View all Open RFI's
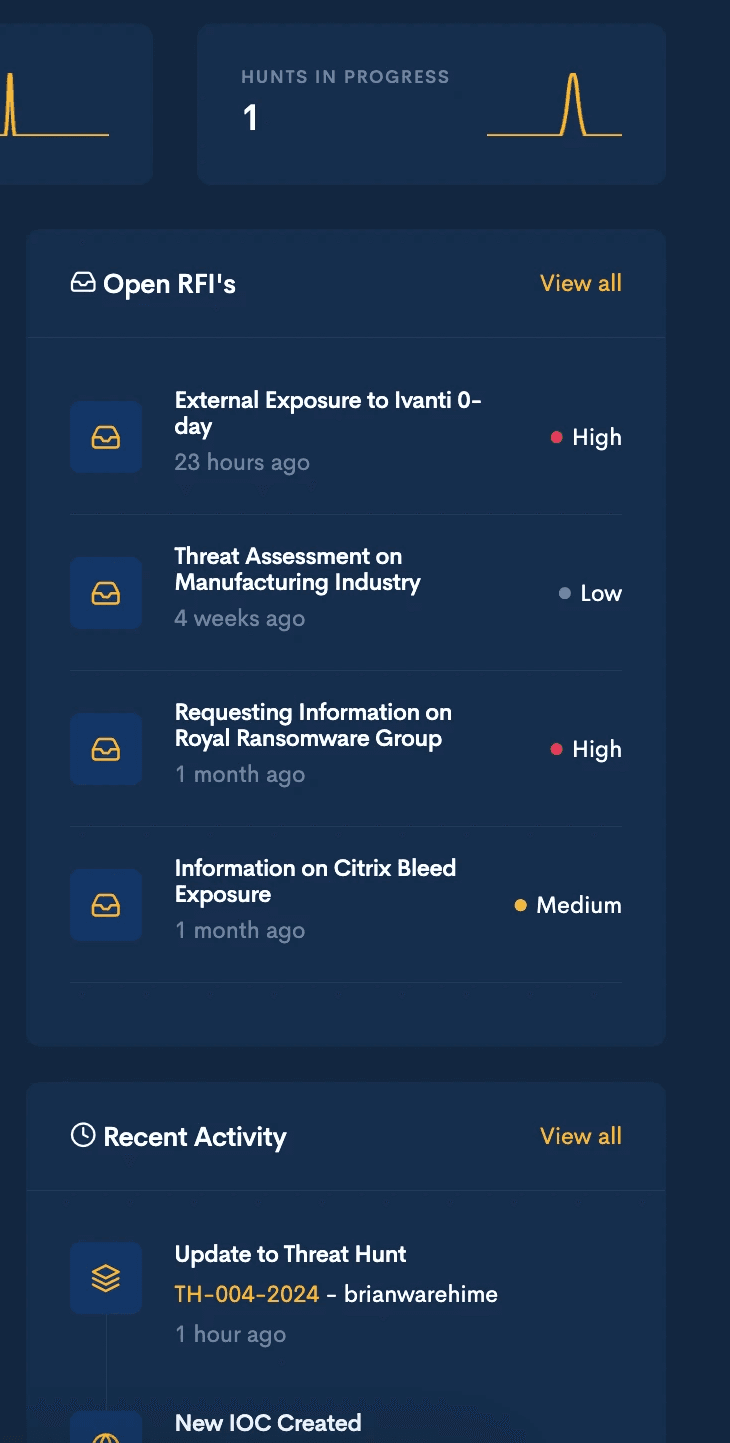 pos(581,283)
